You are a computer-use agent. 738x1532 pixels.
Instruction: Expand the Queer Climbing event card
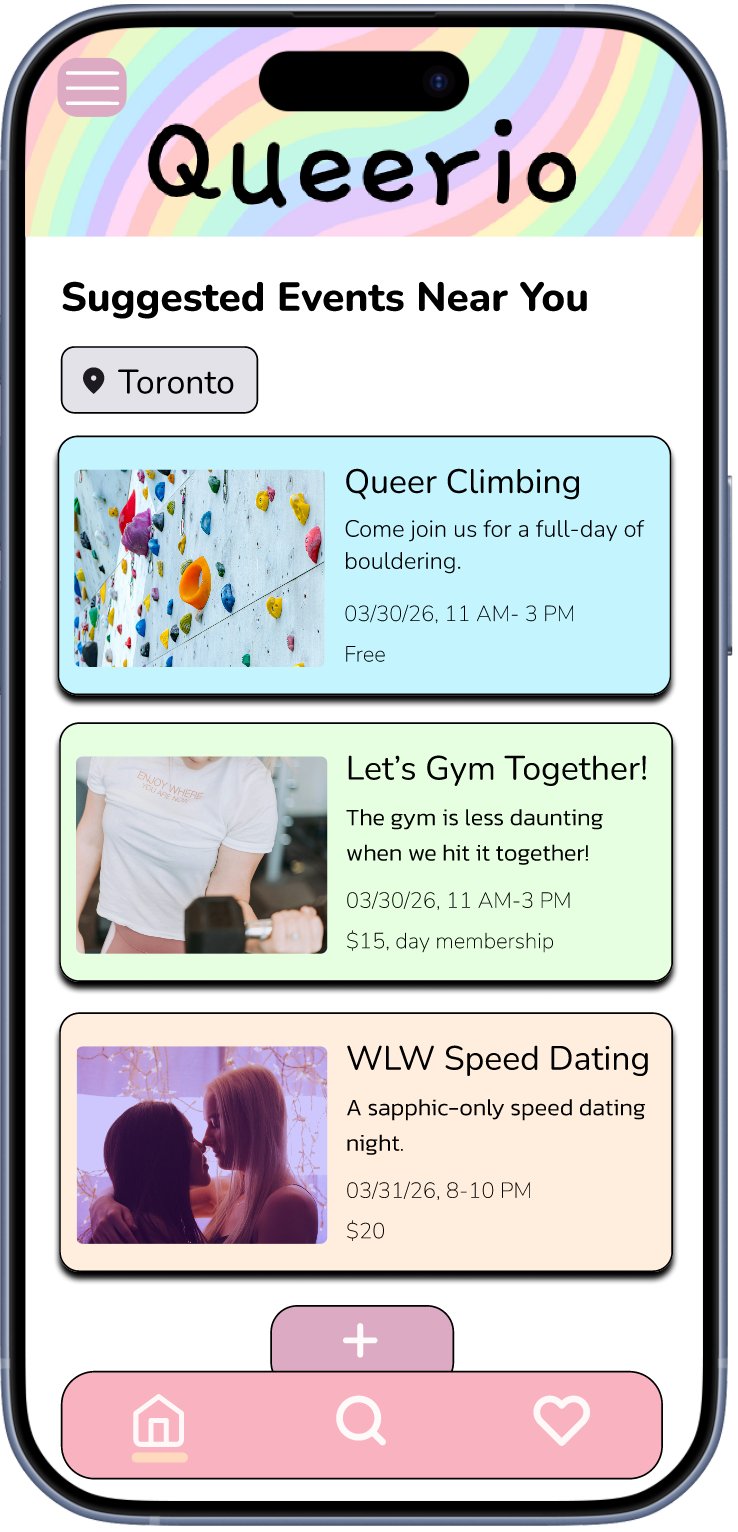coord(365,565)
